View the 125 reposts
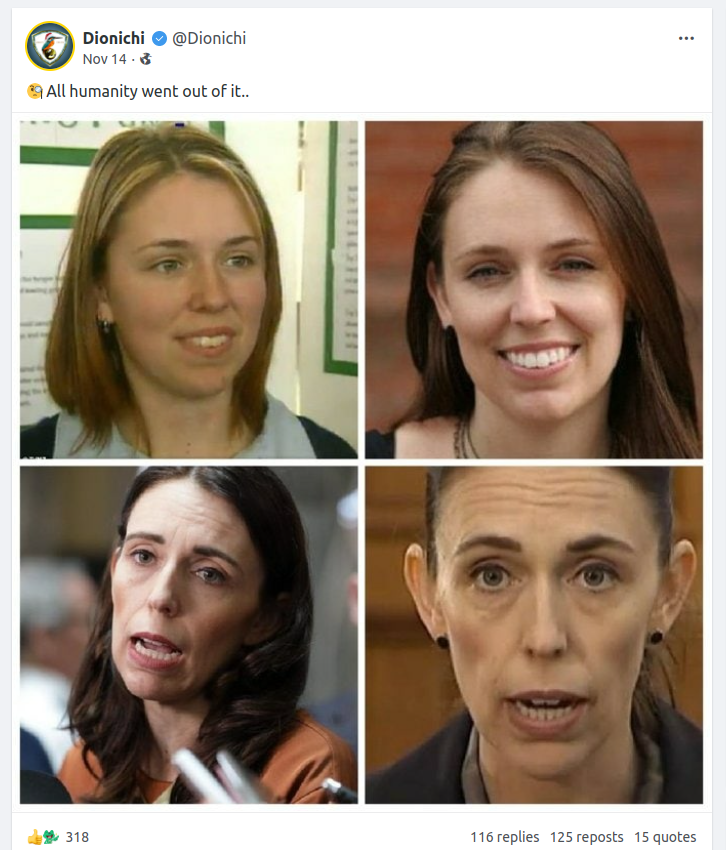This screenshot has height=850, width=726. (x=586, y=837)
